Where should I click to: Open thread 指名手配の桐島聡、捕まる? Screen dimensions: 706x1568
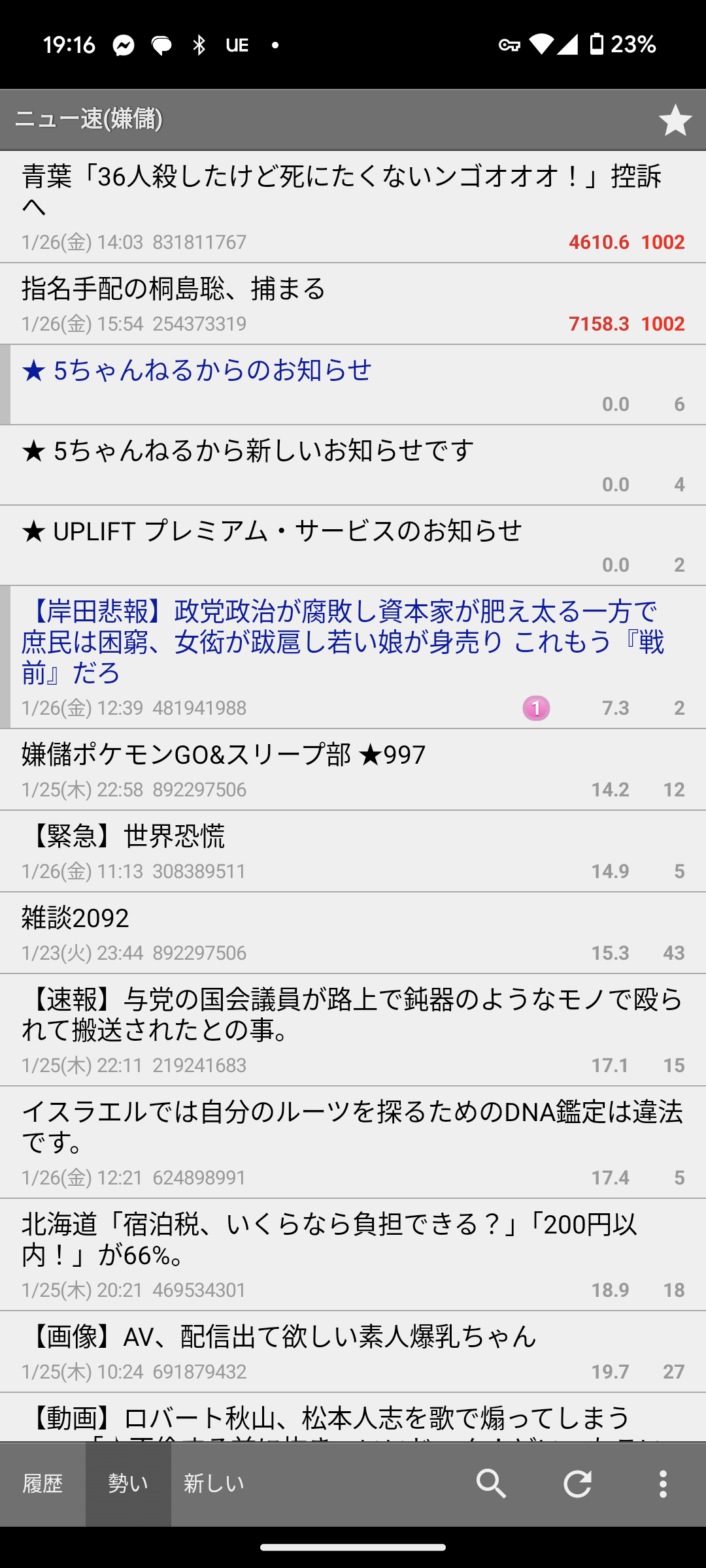(353, 304)
